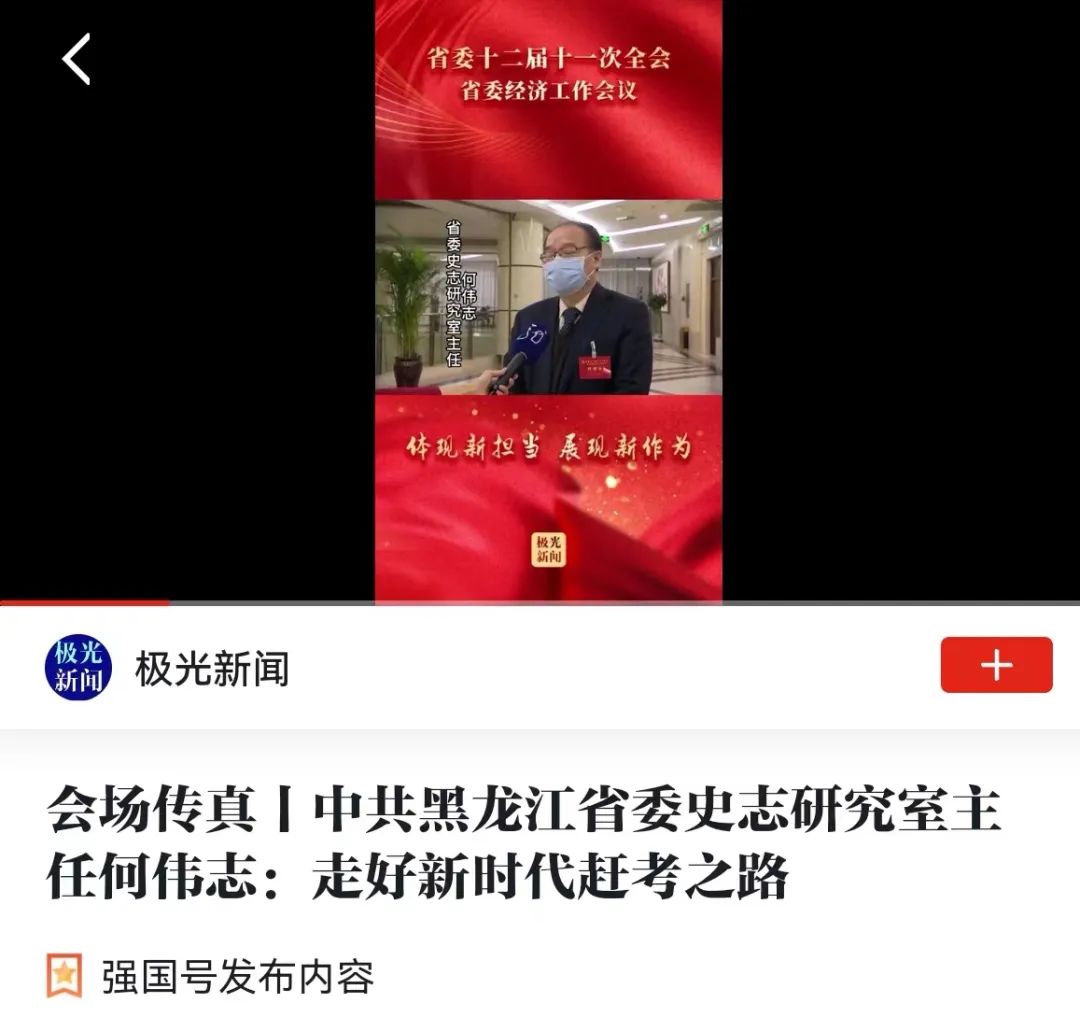This screenshot has width=1080, height=1031.
Task: Go back using the top-left arrow
Action: (76, 59)
